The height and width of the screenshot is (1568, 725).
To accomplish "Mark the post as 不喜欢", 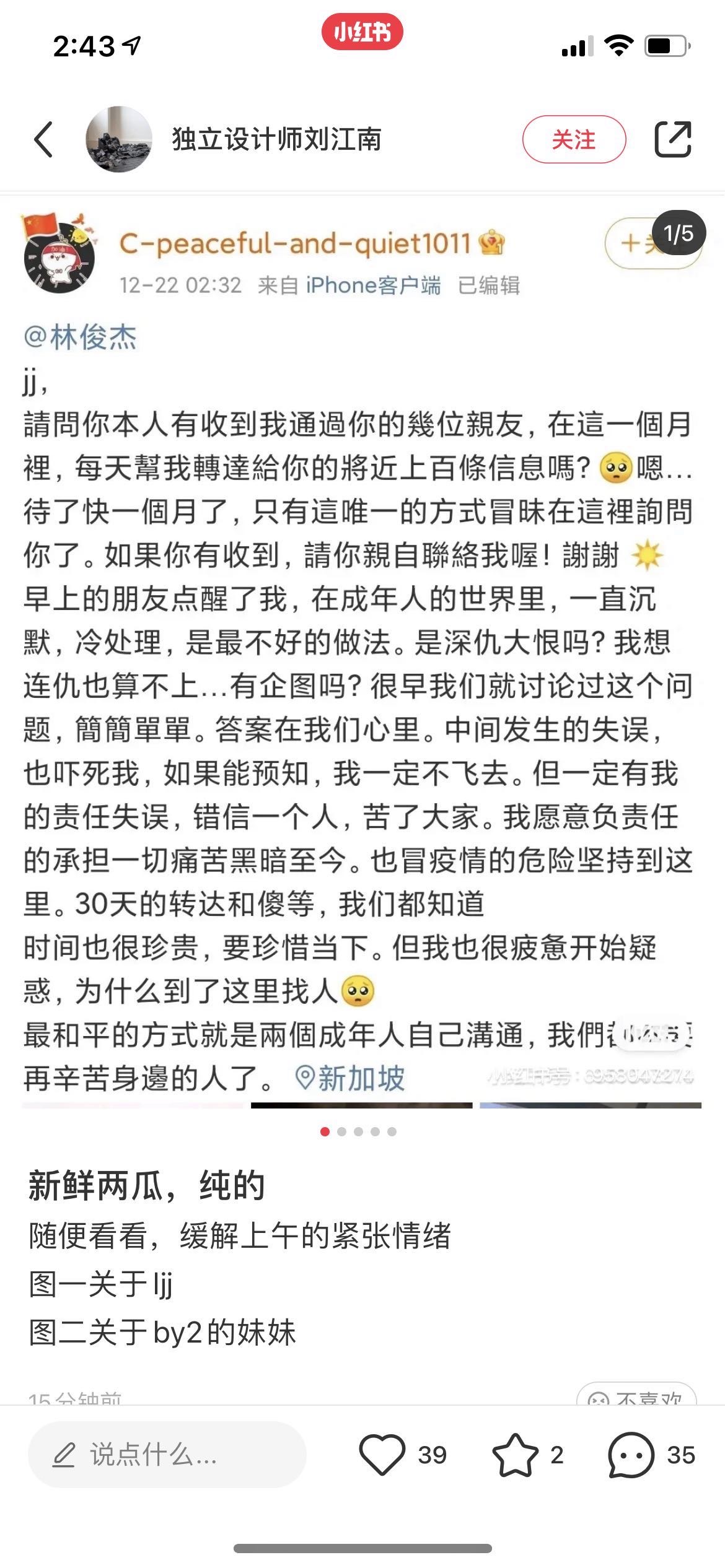I will pyautogui.click(x=637, y=1397).
